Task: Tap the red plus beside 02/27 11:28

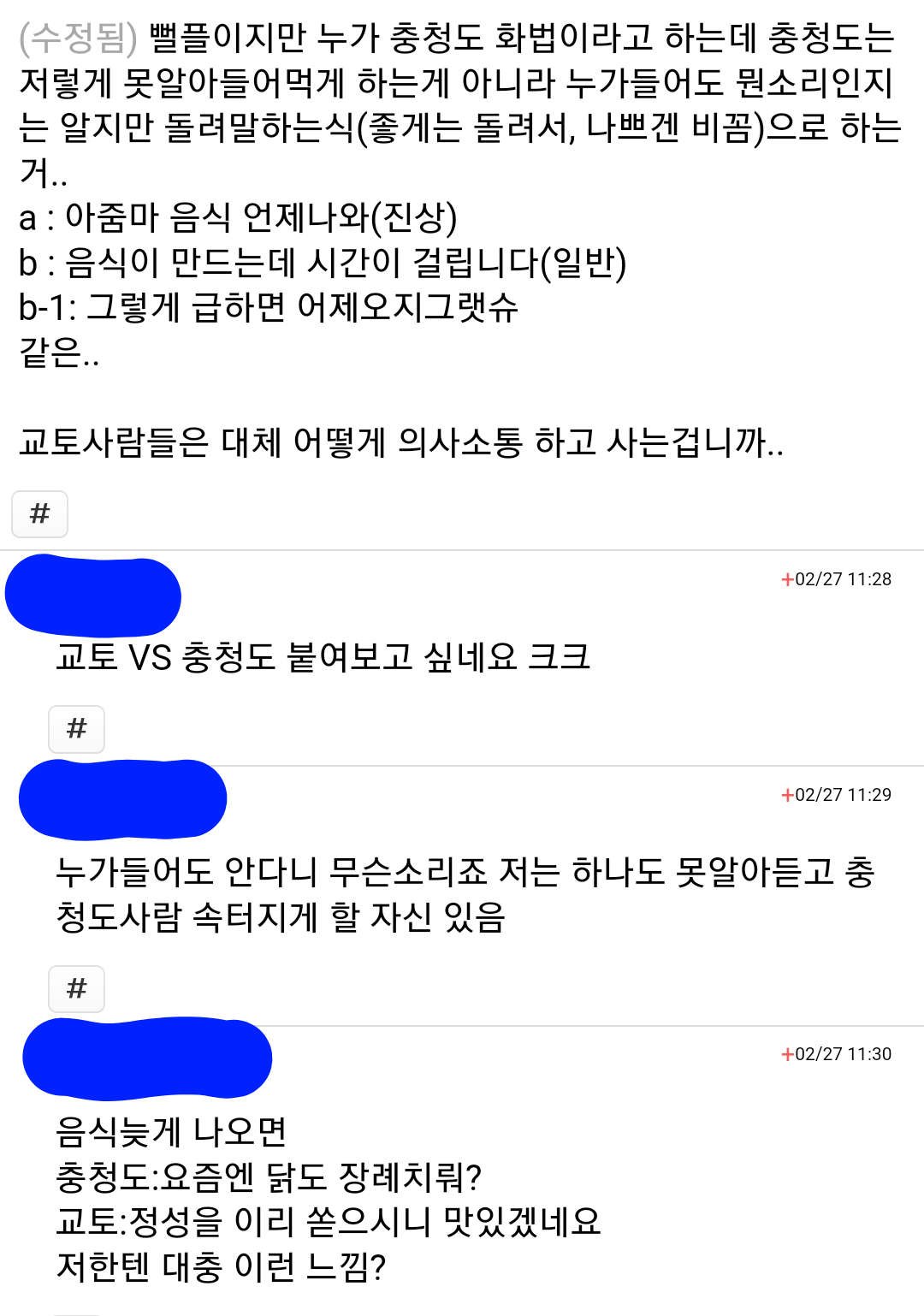Action: click(x=787, y=580)
